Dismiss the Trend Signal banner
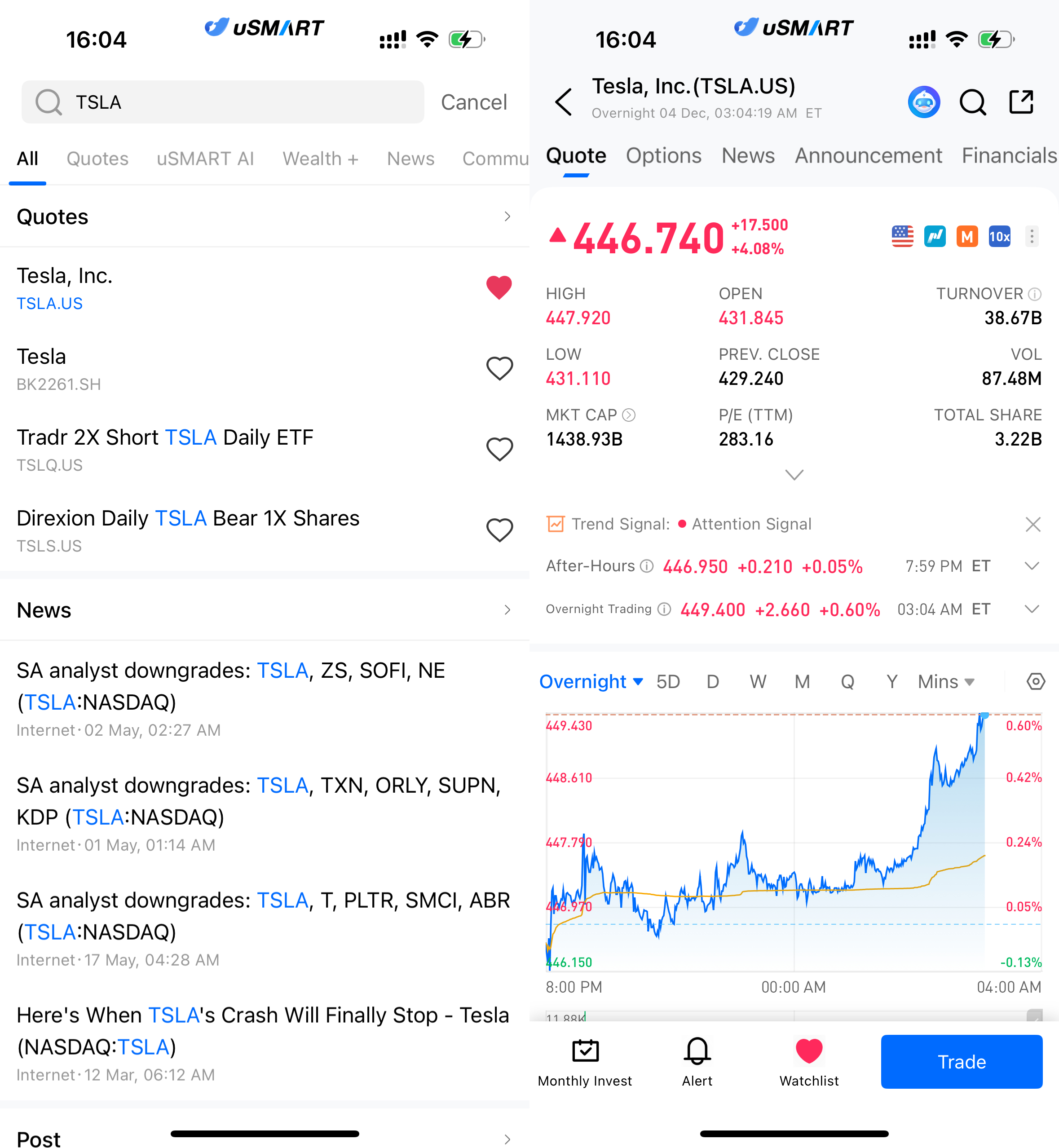The height and width of the screenshot is (1148, 1059). point(1033,524)
